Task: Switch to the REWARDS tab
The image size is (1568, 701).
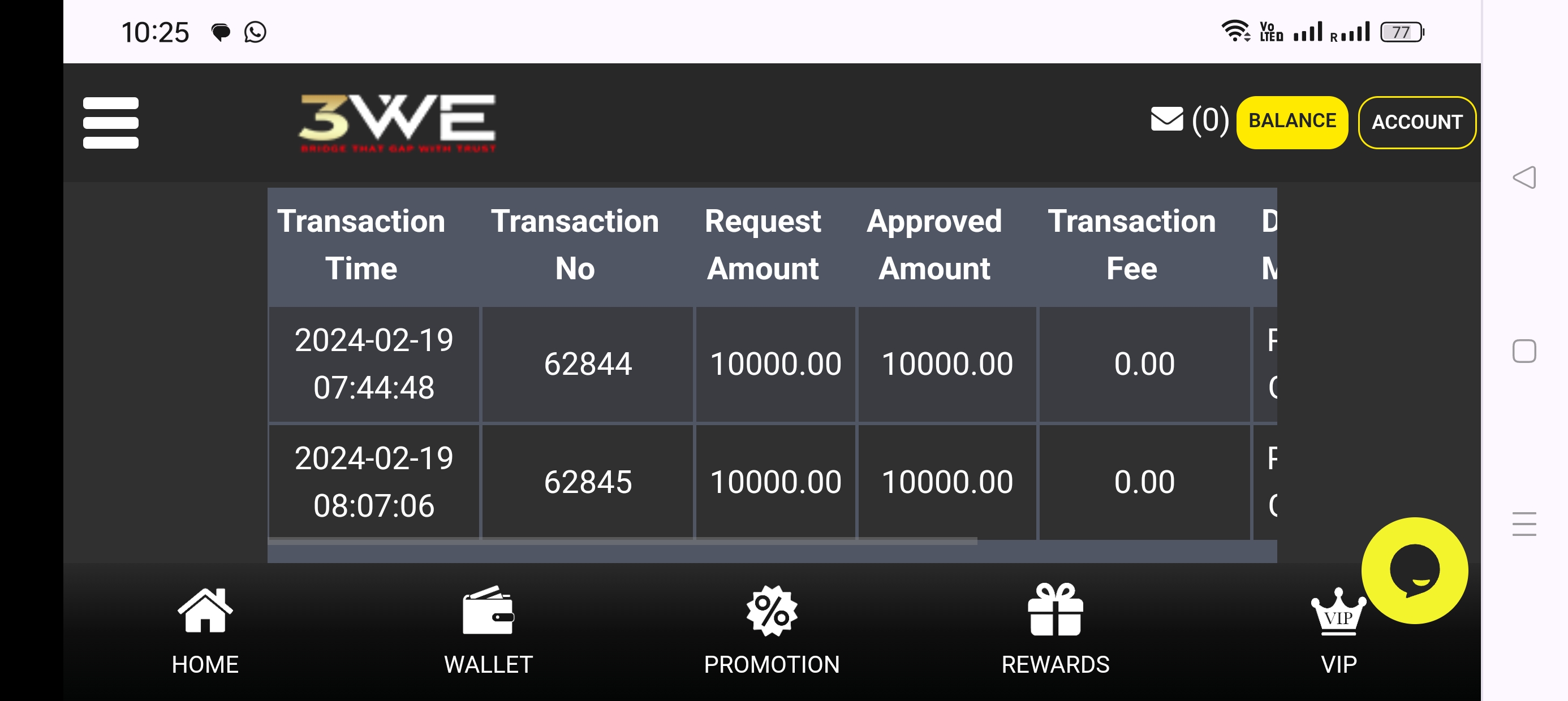Action: click(x=1055, y=630)
